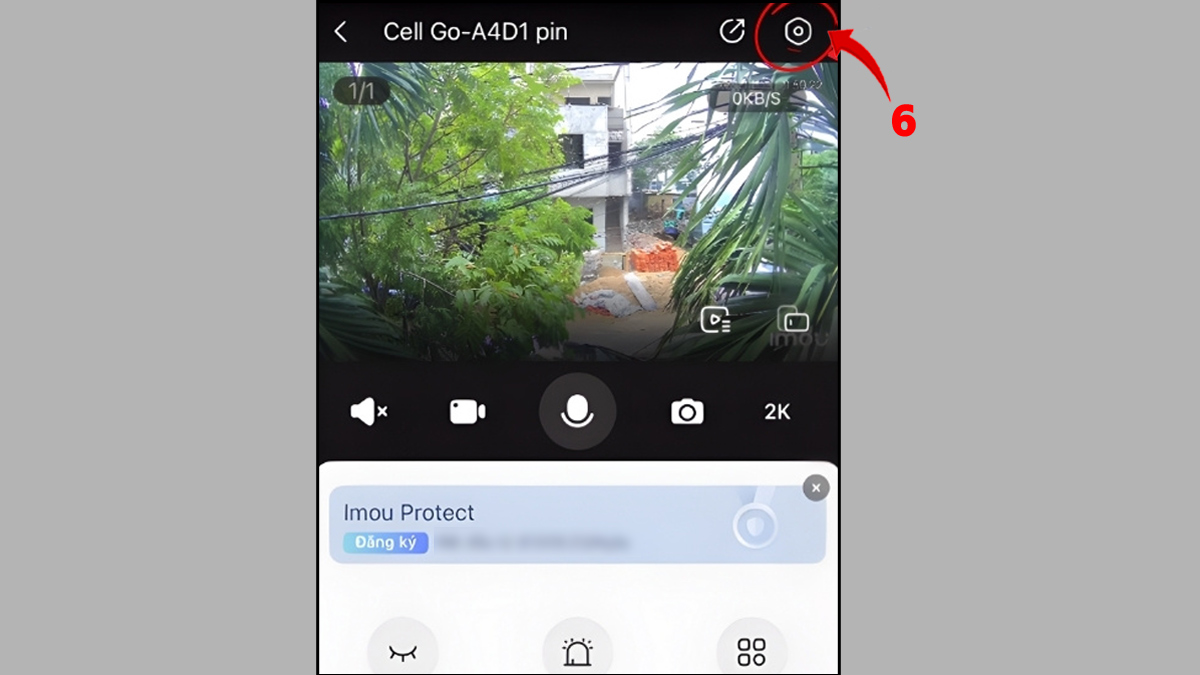Start recording the live video
The height and width of the screenshot is (675, 1200).
467,411
